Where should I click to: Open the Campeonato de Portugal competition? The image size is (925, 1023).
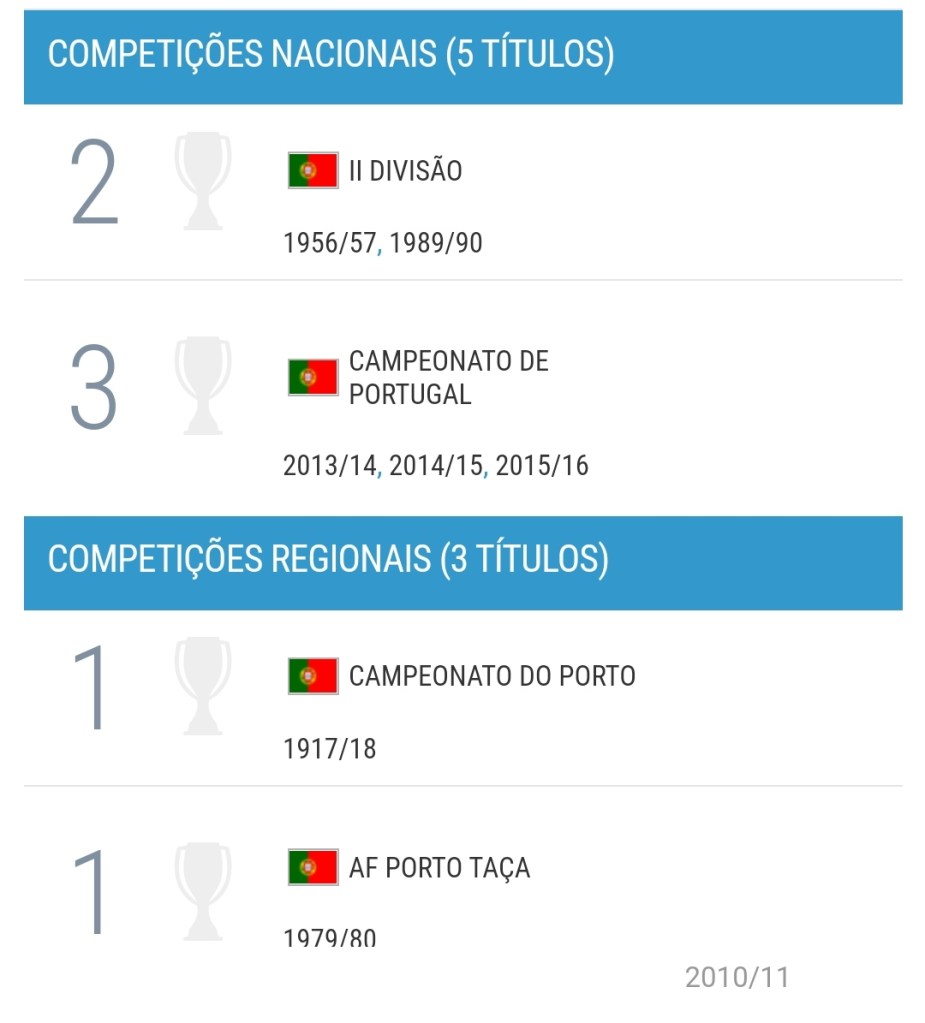[448, 377]
